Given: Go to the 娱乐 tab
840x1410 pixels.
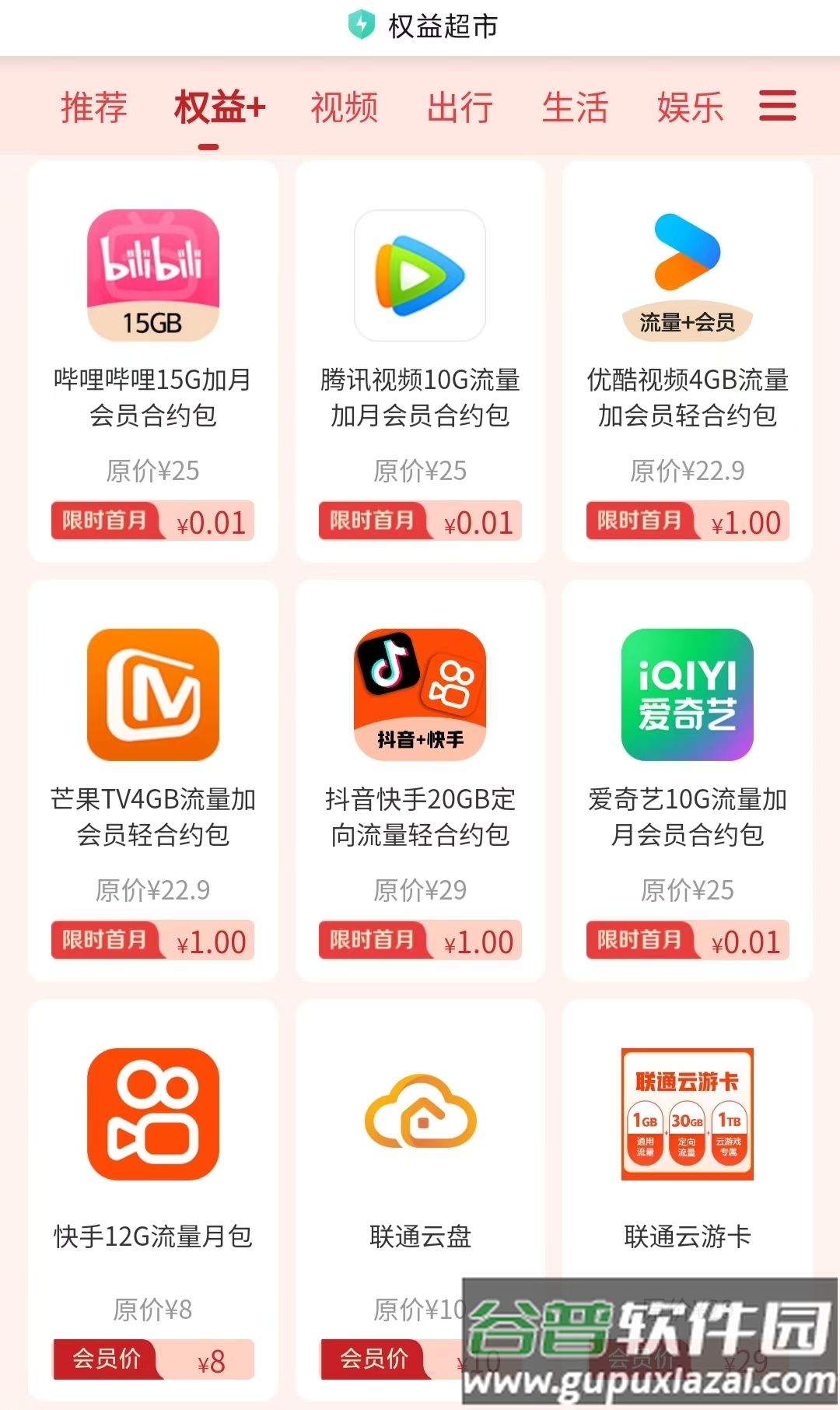Looking at the screenshot, I should tap(690, 107).
